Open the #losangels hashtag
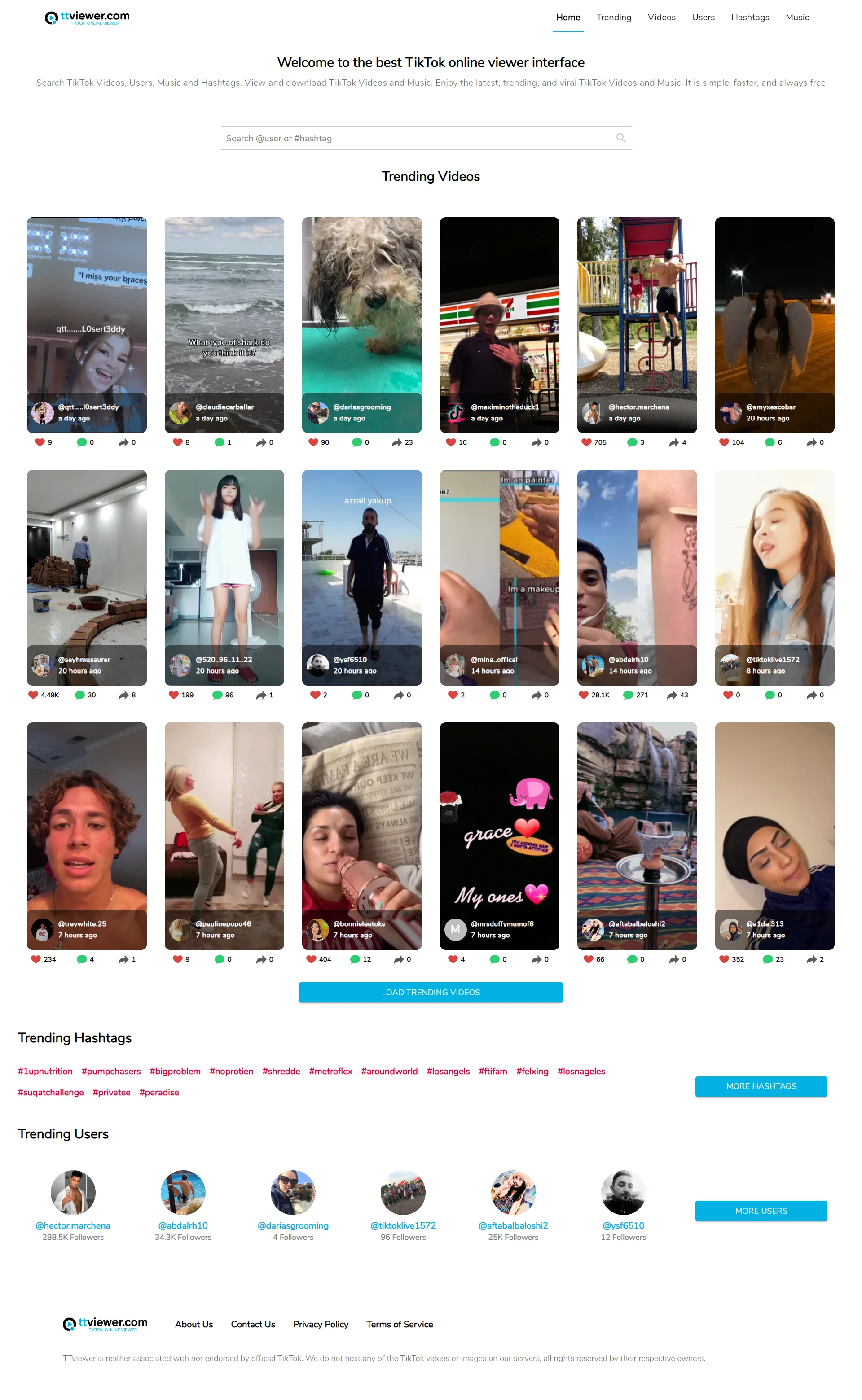Viewport: 862px width, 1400px height. tap(448, 1071)
